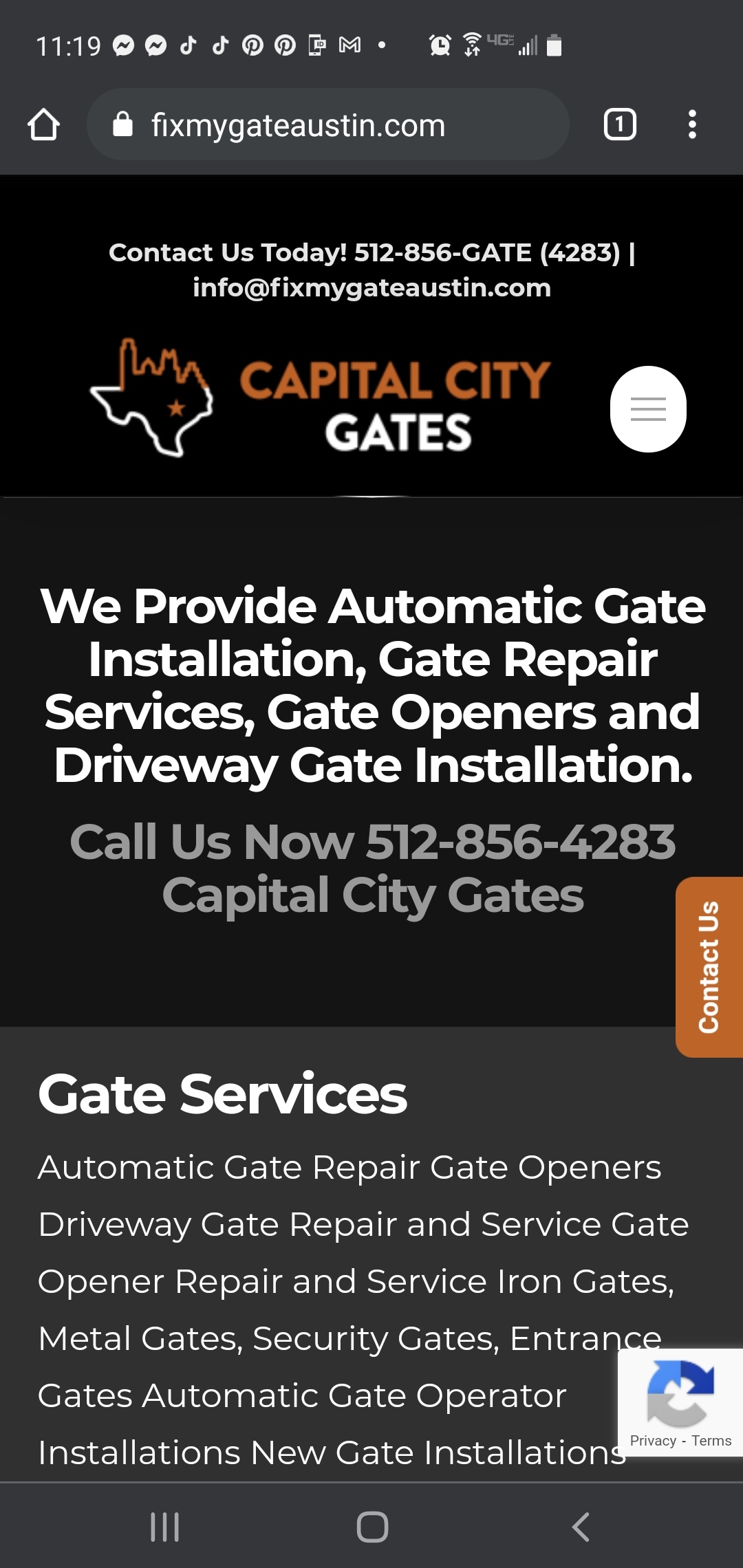Open Chrome's overflow menu
Viewport: 743px width, 1568px height.
pyautogui.click(x=692, y=125)
